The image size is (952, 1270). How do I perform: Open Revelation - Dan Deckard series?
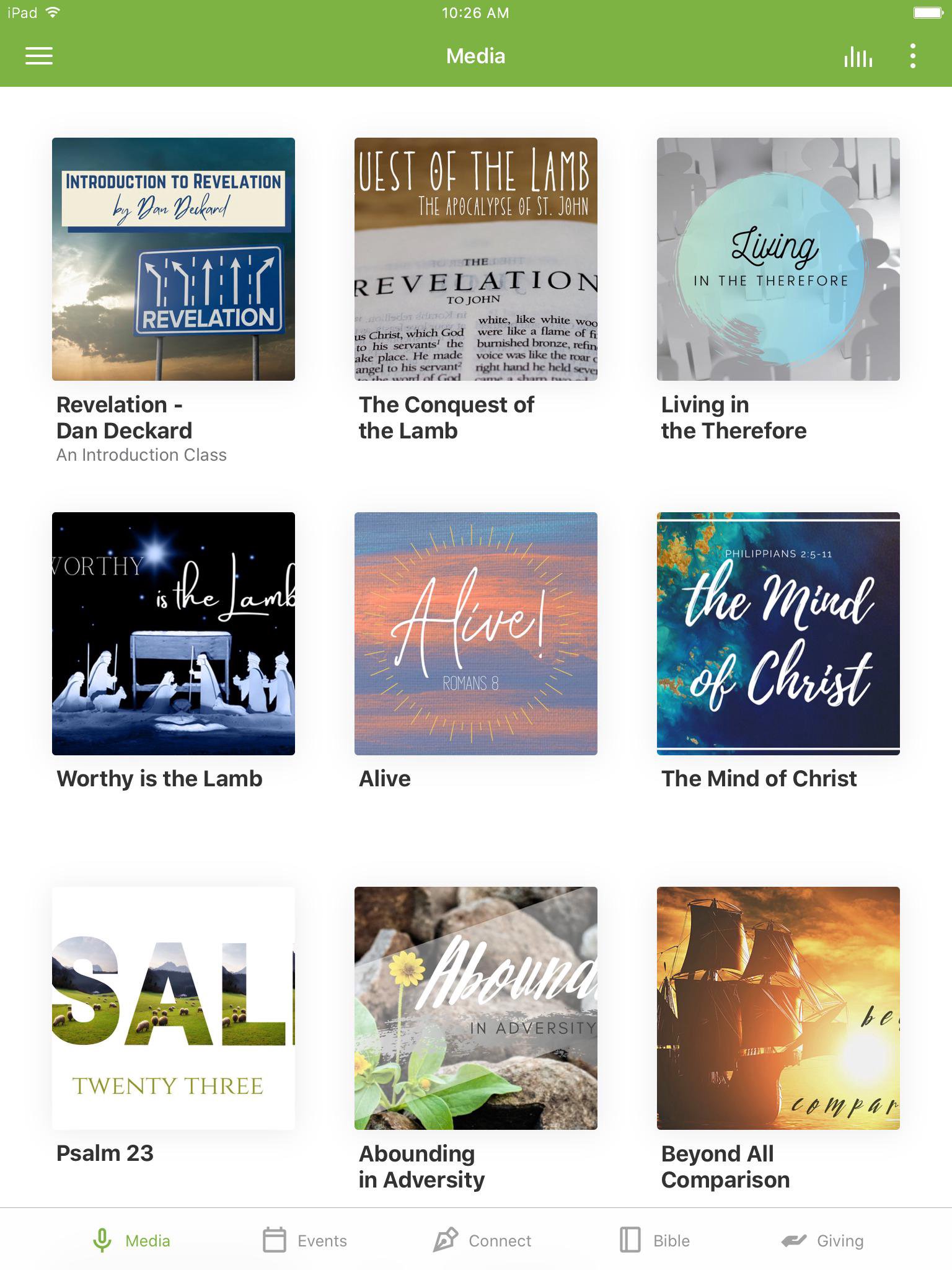(x=174, y=259)
